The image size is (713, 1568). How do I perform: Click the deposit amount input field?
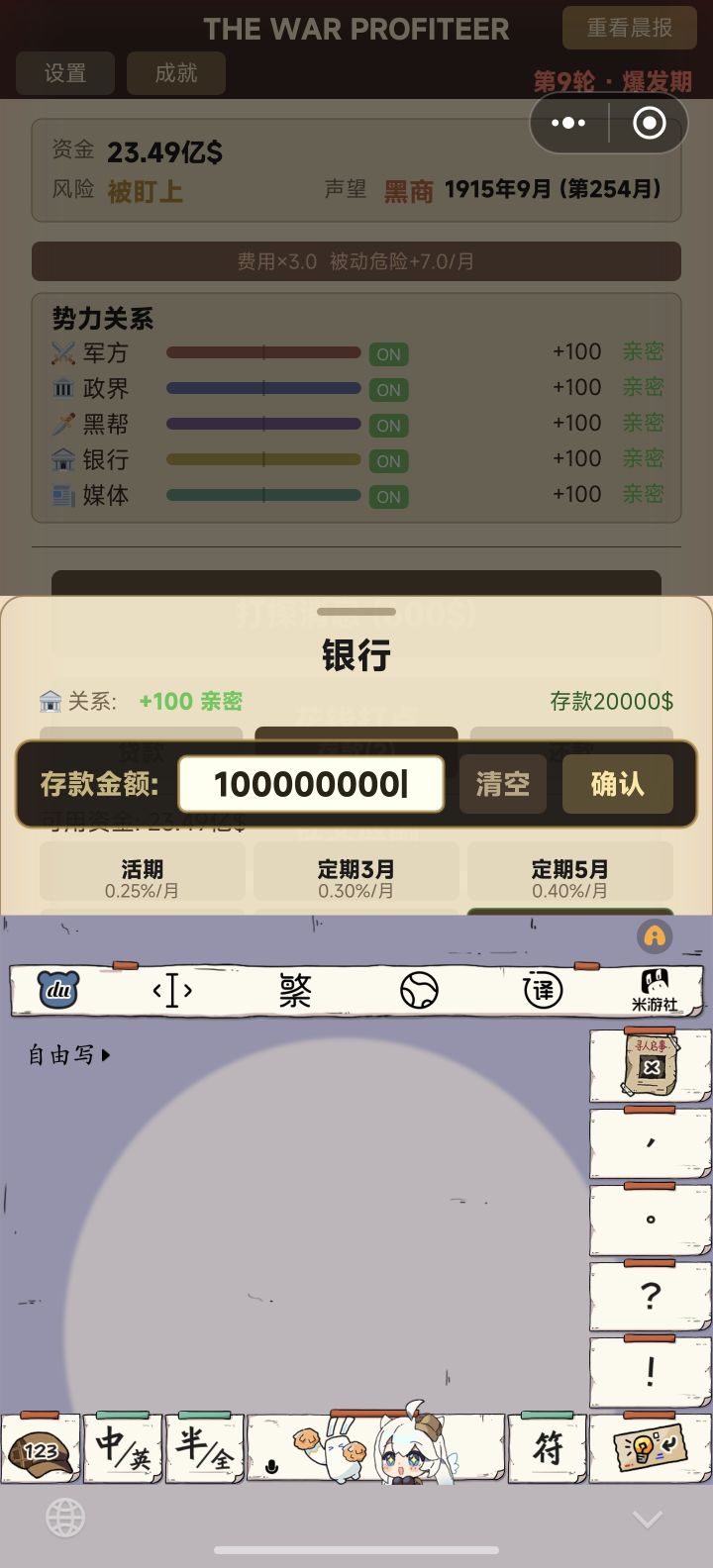point(312,783)
